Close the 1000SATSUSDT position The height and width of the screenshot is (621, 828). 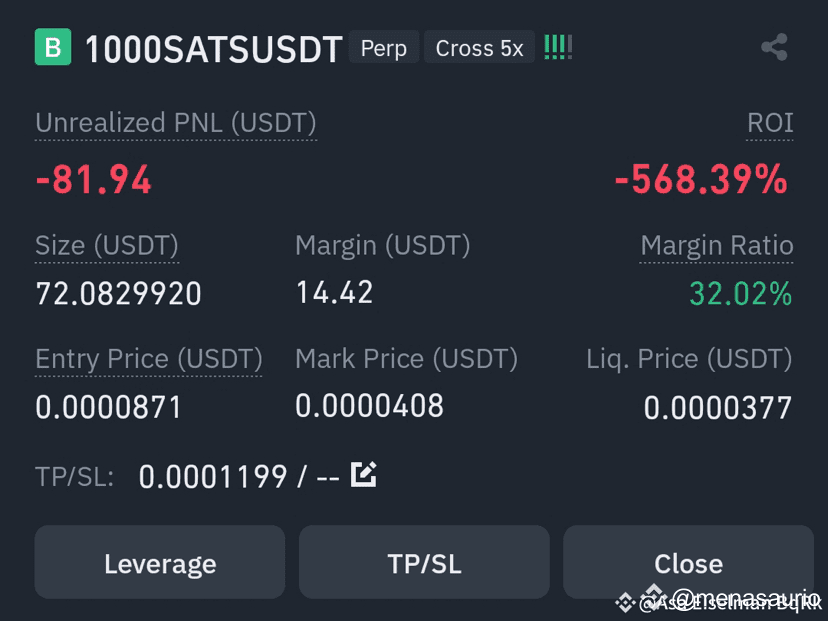pos(688,563)
